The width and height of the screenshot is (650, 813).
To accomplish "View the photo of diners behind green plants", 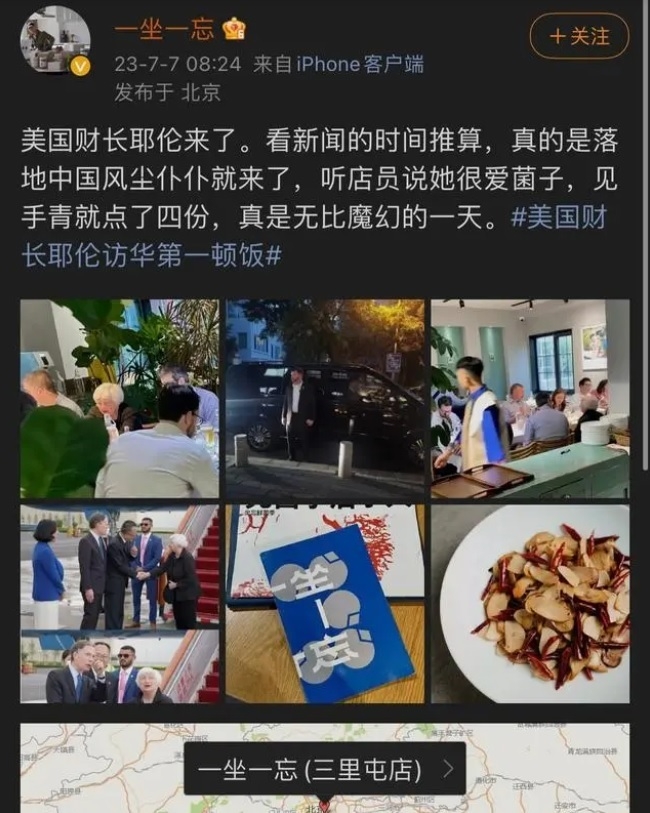I will [x=120, y=399].
